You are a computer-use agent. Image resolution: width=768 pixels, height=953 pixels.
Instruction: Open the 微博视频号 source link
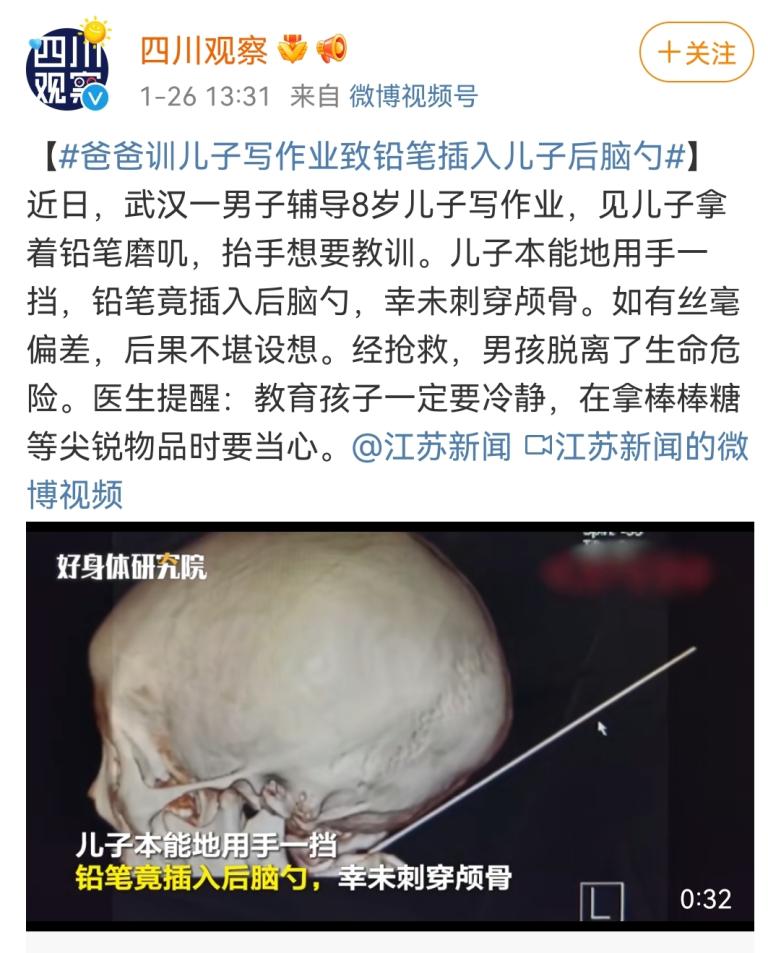point(413,97)
